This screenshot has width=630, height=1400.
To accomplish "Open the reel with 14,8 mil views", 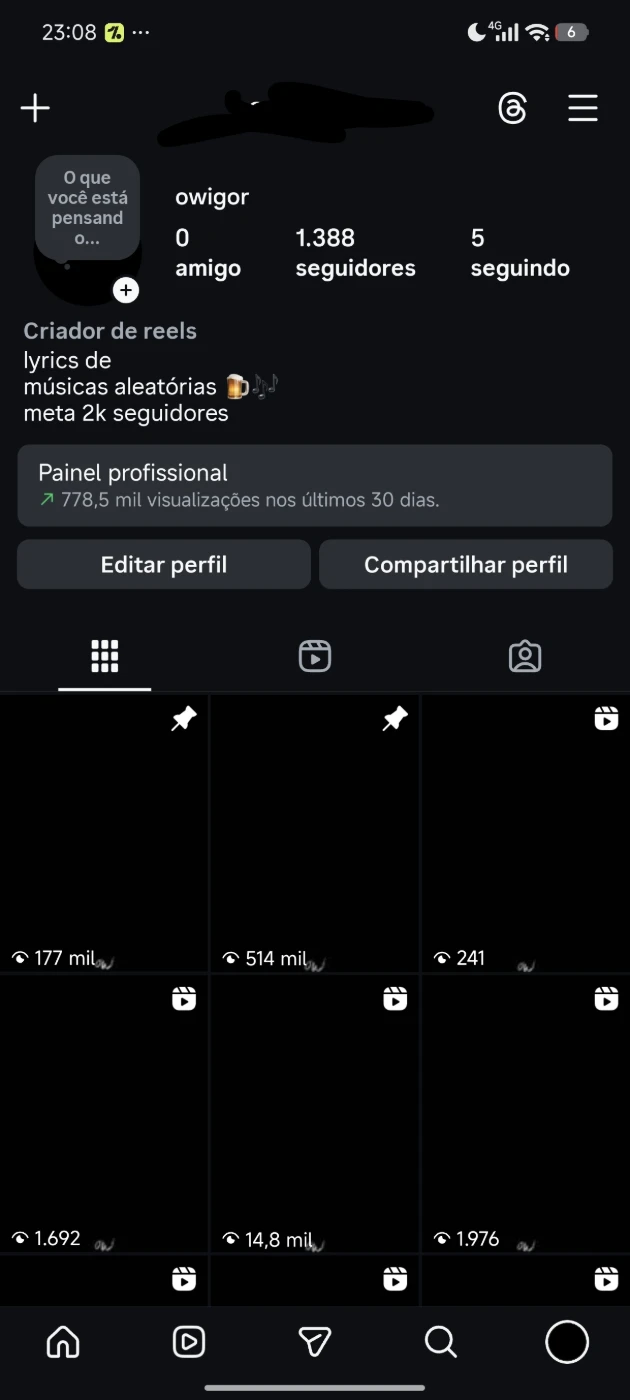I will pos(315,1114).
